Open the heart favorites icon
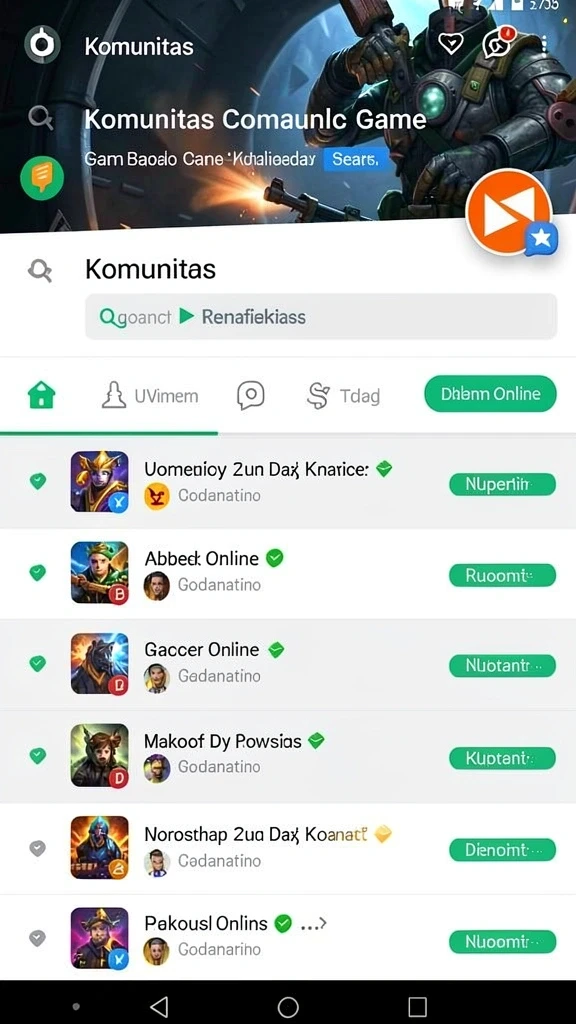This screenshot has width=576, height=1024. click(451, 44)
